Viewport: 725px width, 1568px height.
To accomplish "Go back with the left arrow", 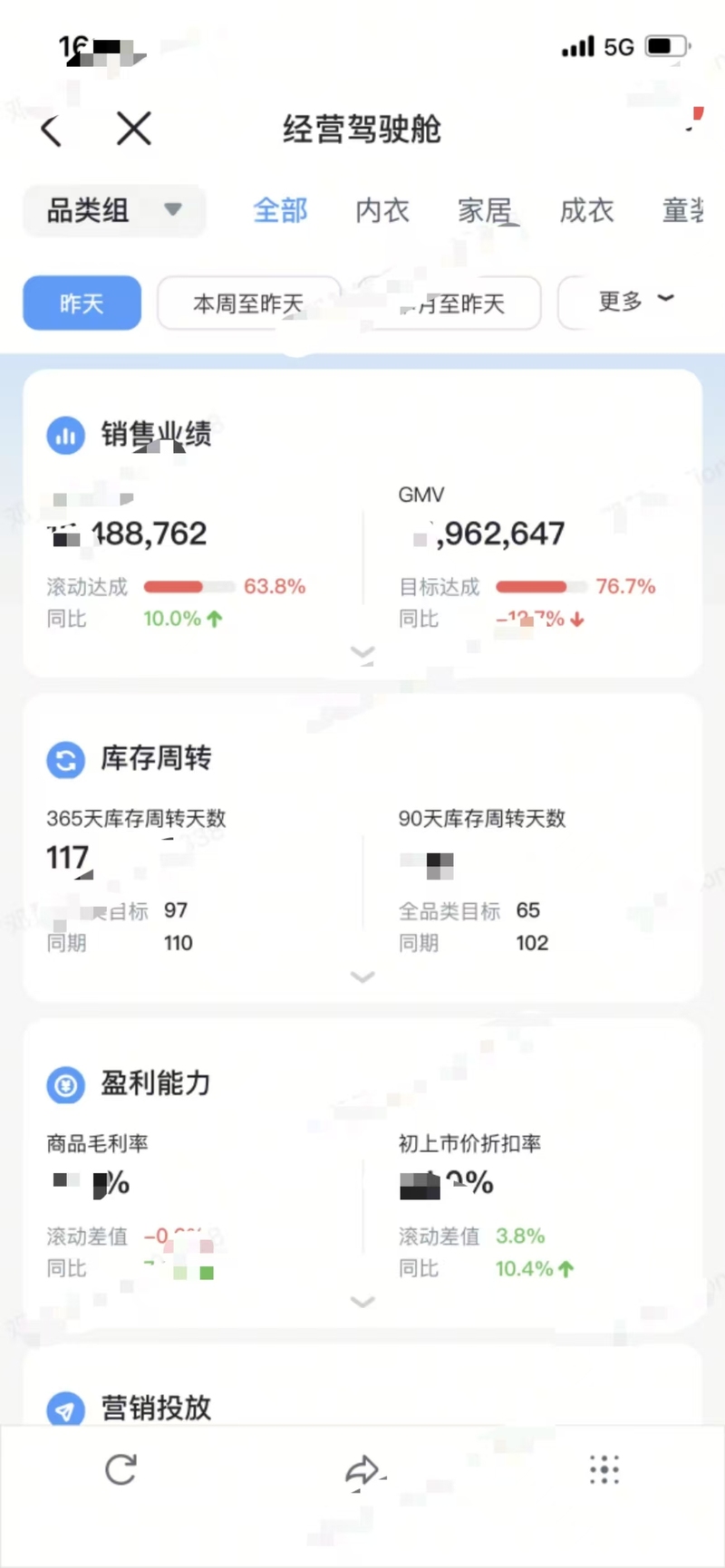I will tap(52, 130).
